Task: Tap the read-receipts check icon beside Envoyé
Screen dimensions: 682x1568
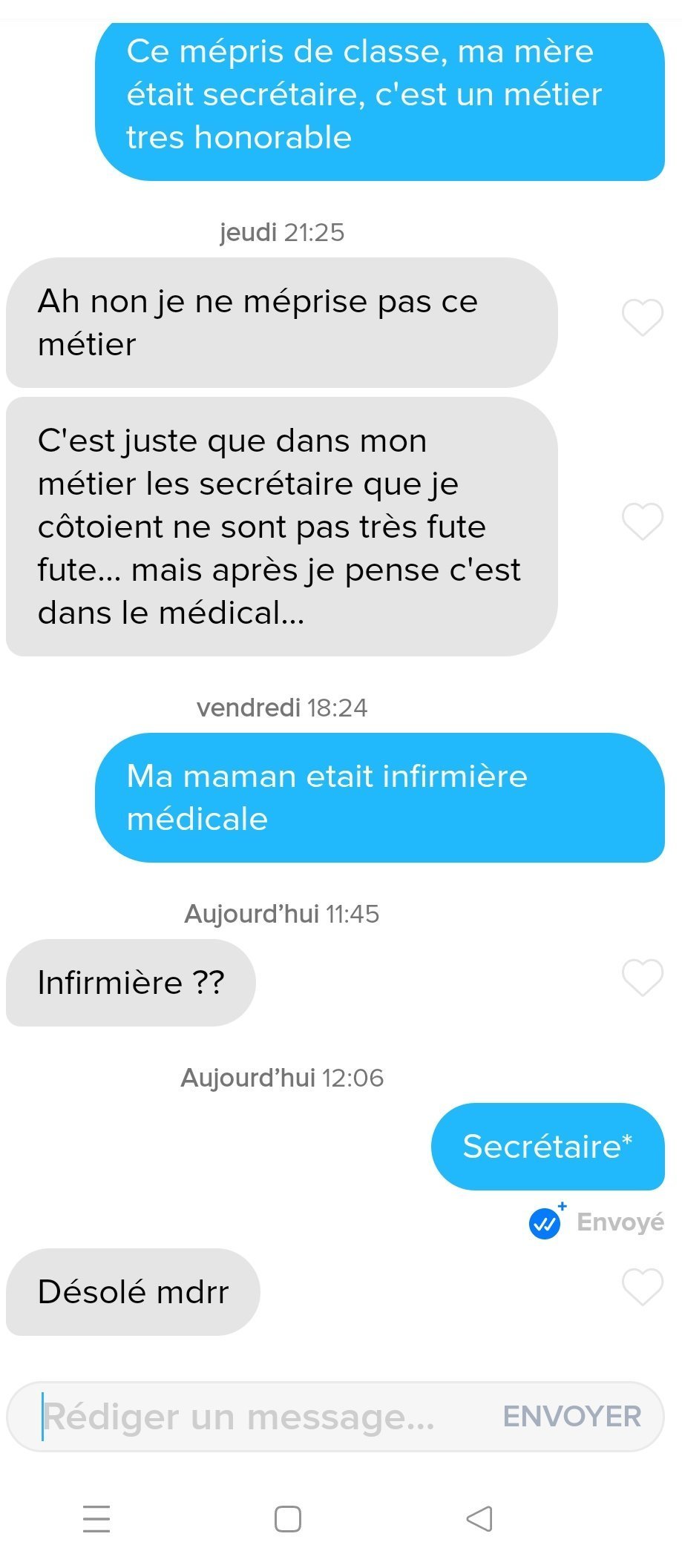Action: coord(545,1223)
